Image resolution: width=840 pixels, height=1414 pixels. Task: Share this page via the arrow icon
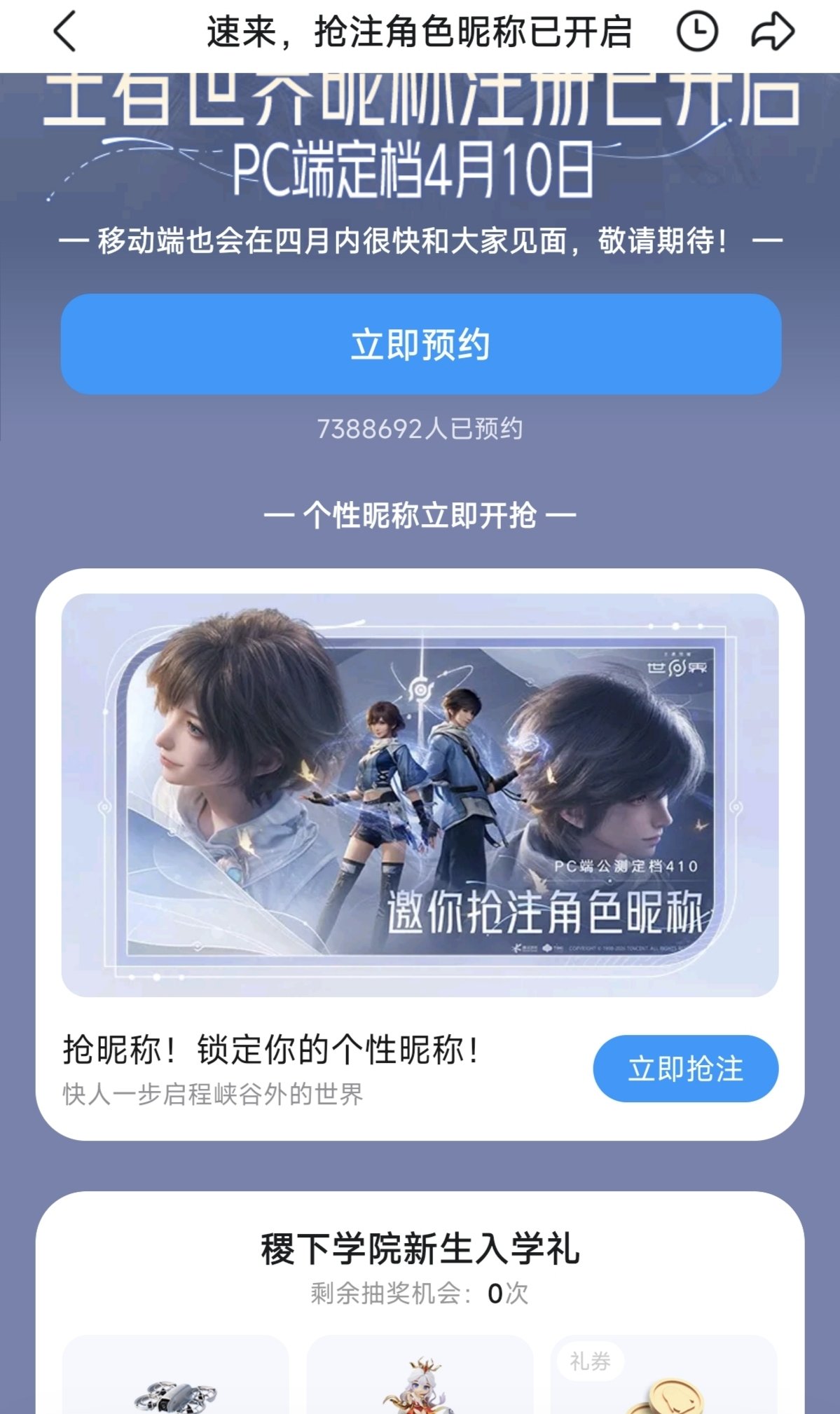tap(772, 32)
